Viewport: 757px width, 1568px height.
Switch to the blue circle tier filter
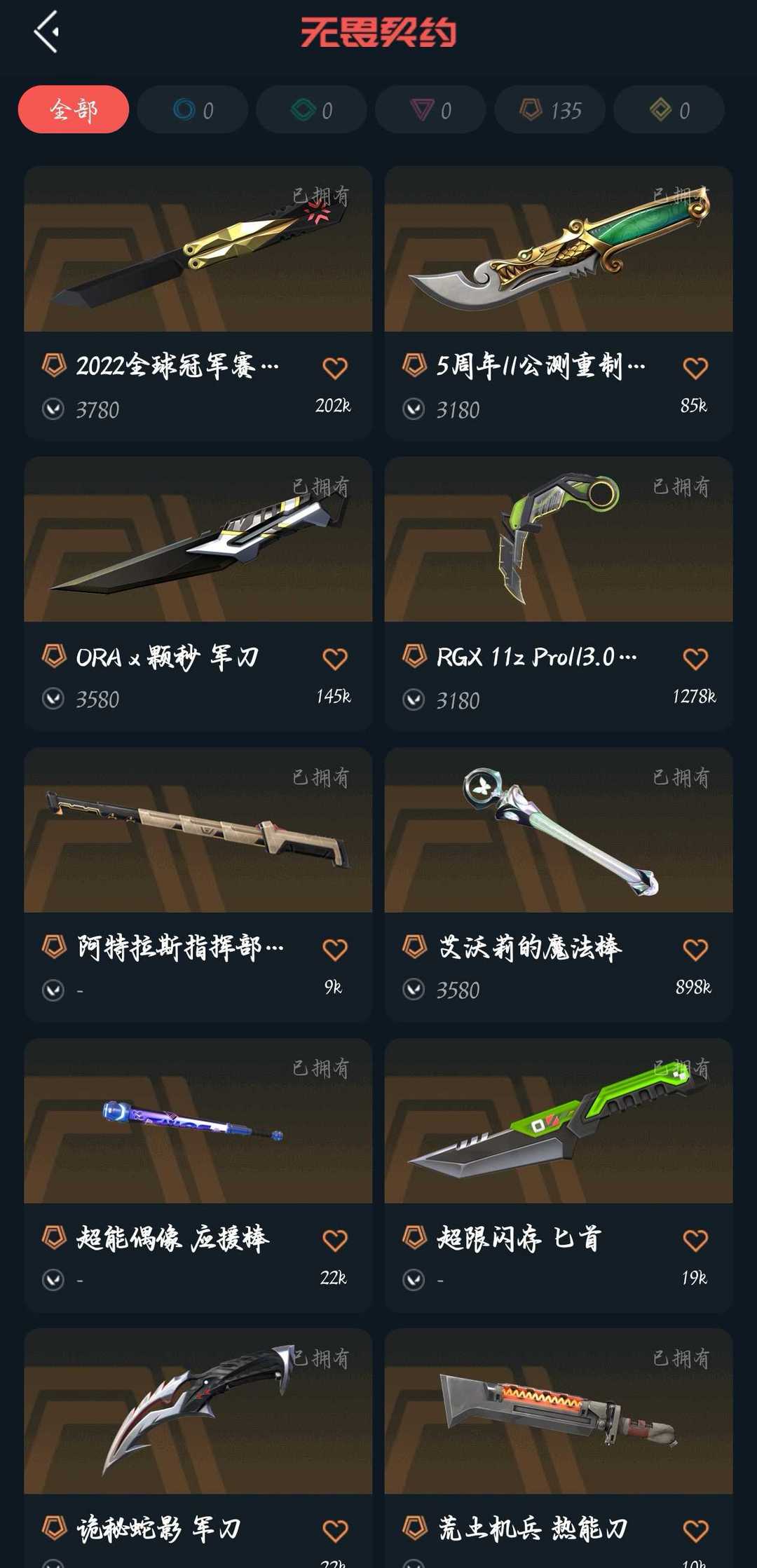[x=193, y=110]
